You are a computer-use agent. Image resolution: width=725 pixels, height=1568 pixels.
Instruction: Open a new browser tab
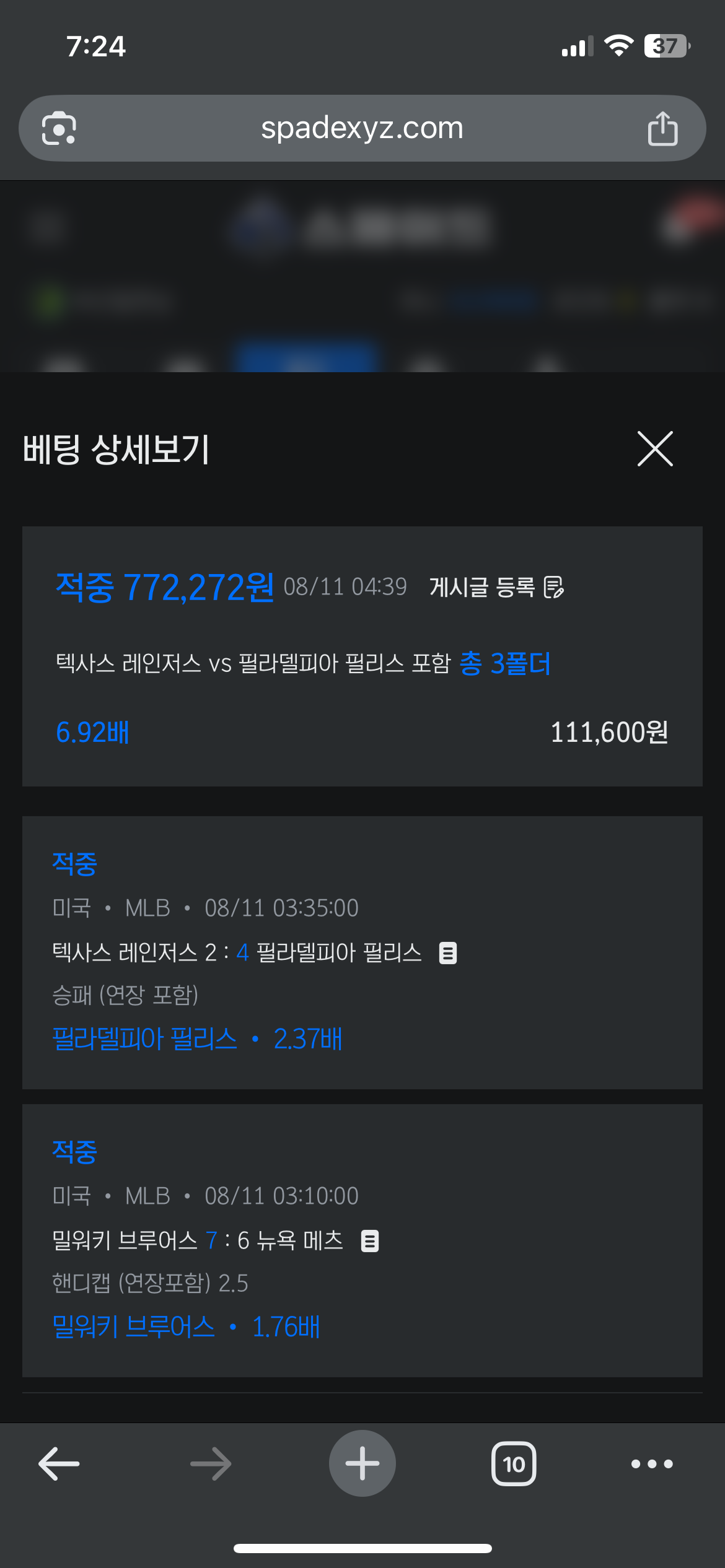tap(362, 1463)
